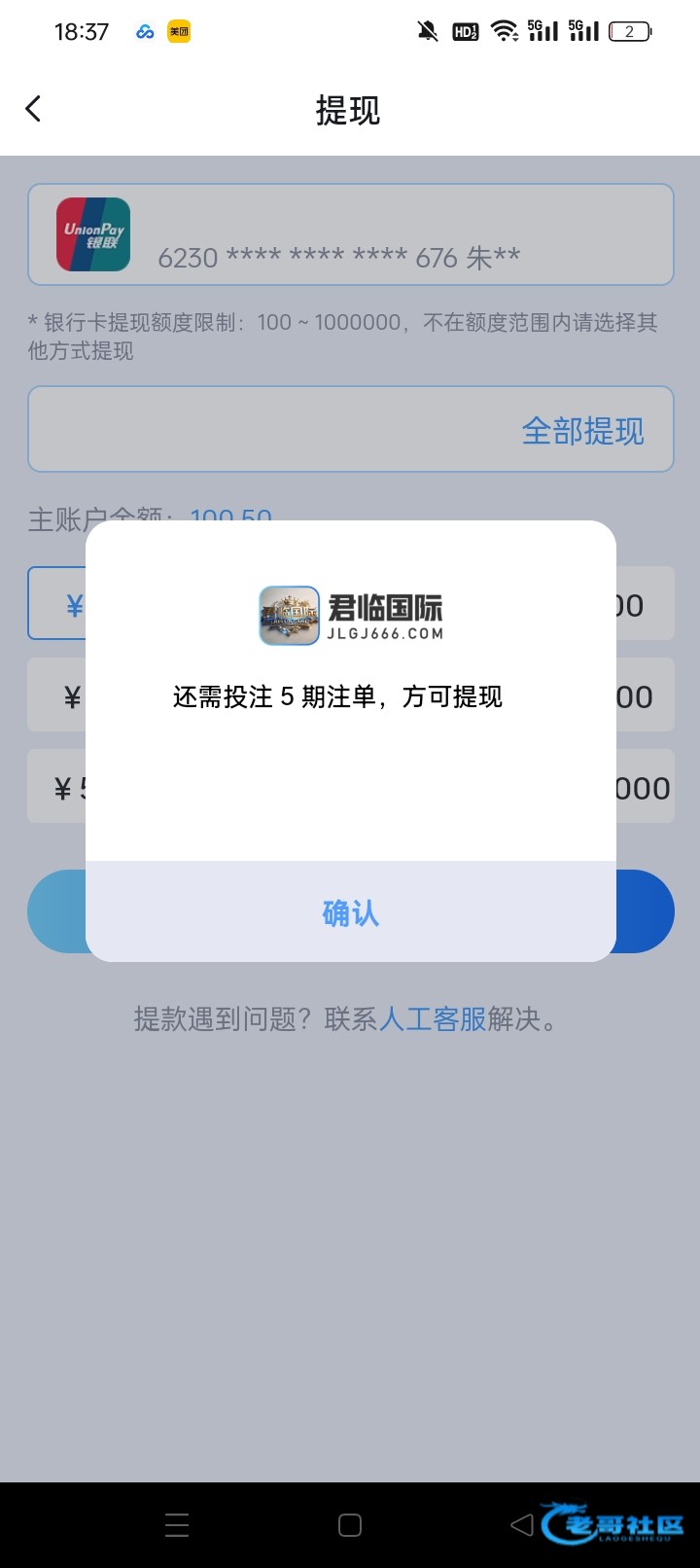This screenshot has width=700, height=1568.
Task: Contact 人工客服 for withdrawal help
Action: [x=433, y=1019]
